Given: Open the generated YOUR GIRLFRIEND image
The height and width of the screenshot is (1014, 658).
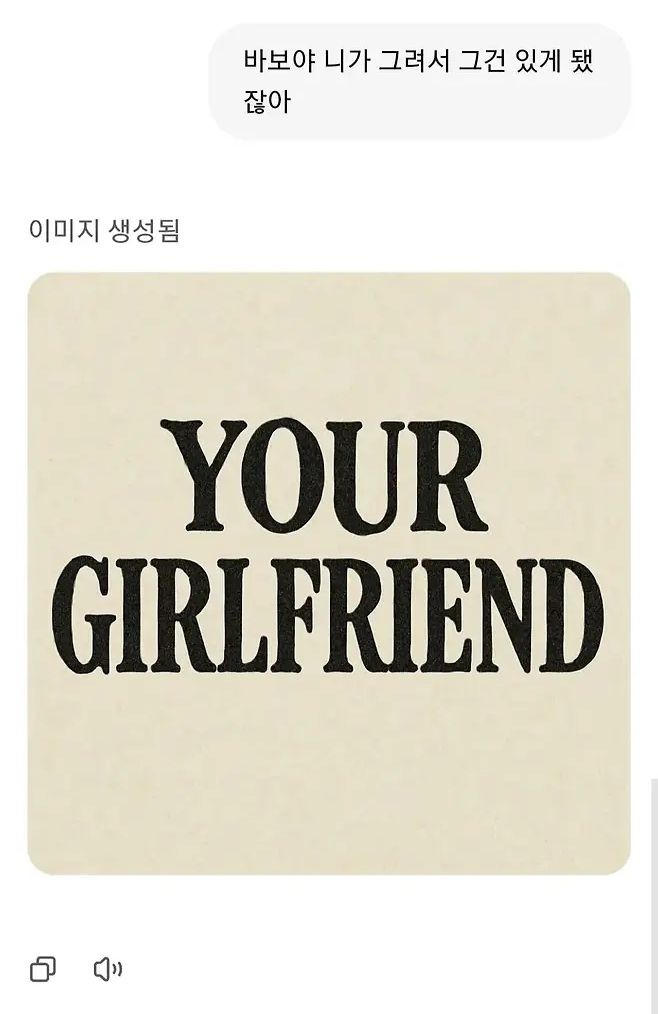Looking at the screenshot, I should (x=329, y=573).
